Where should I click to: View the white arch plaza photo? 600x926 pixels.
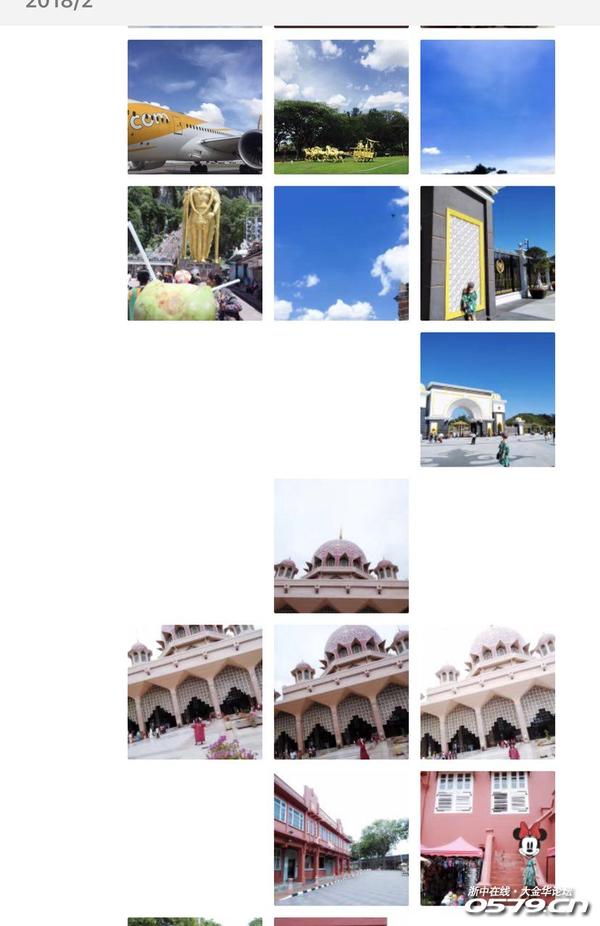click(x=487, y=399)
